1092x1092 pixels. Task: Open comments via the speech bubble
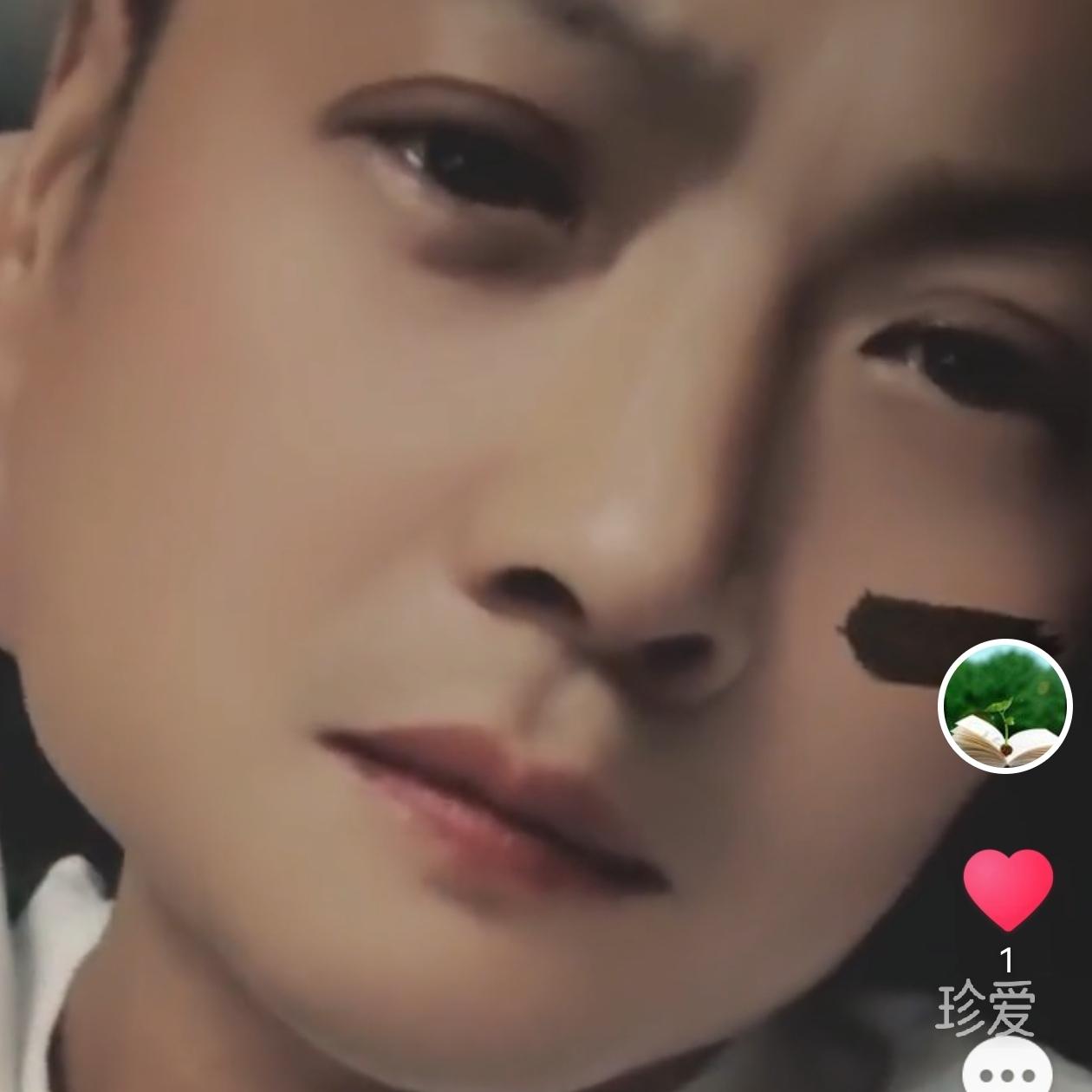(1007, 1073)
